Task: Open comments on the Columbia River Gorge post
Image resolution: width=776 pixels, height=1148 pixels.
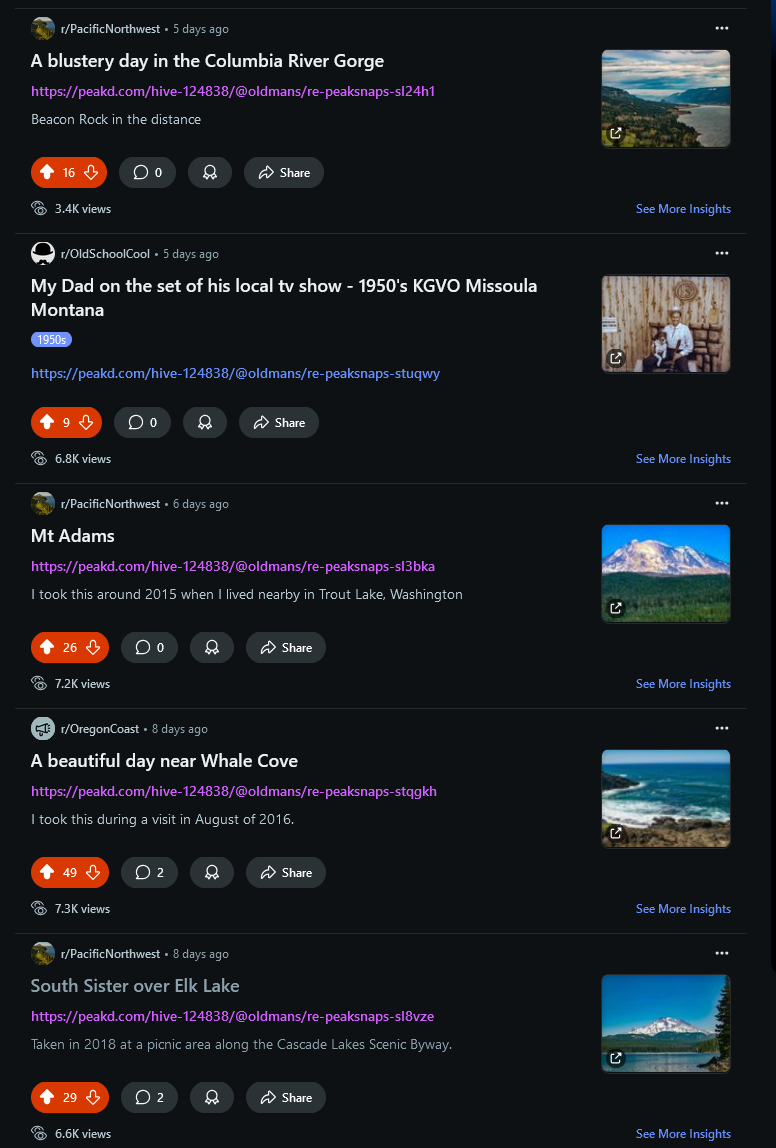Action: pyautogui.click(x=147, y=173)
